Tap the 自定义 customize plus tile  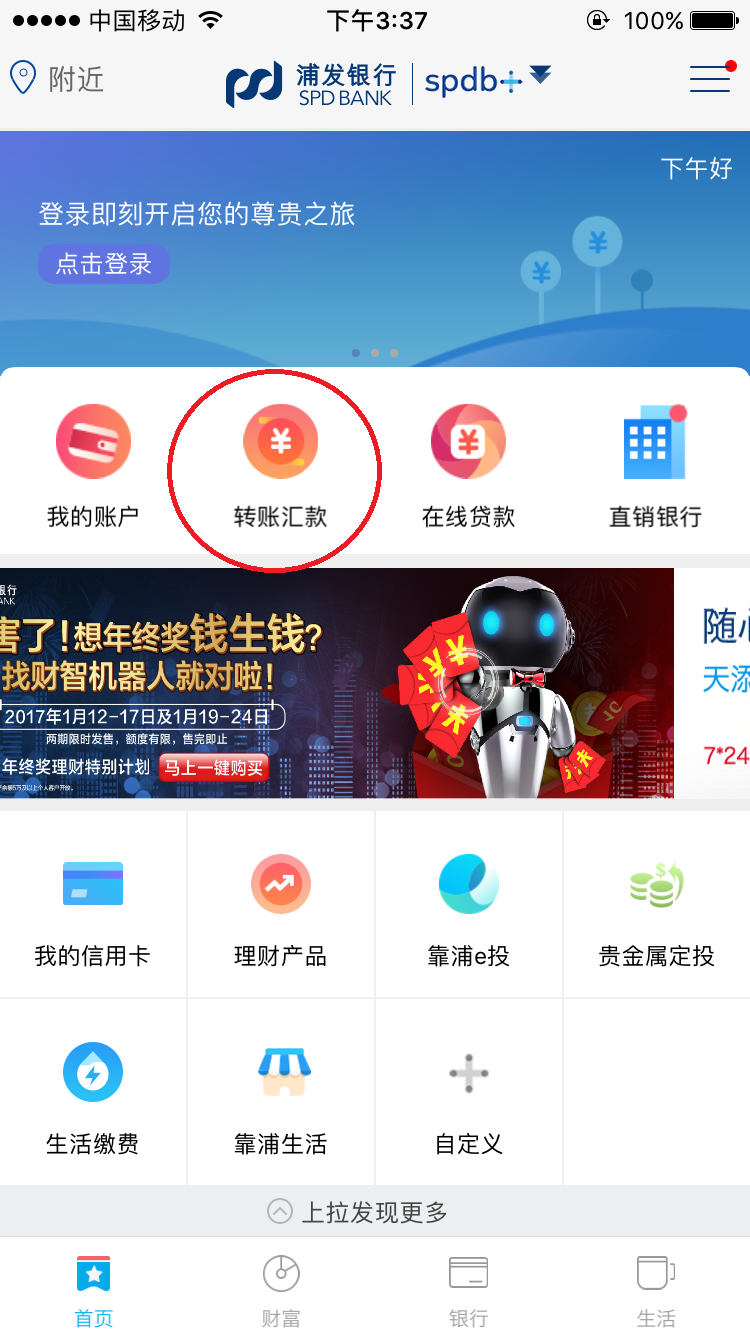coord(469,1092)
